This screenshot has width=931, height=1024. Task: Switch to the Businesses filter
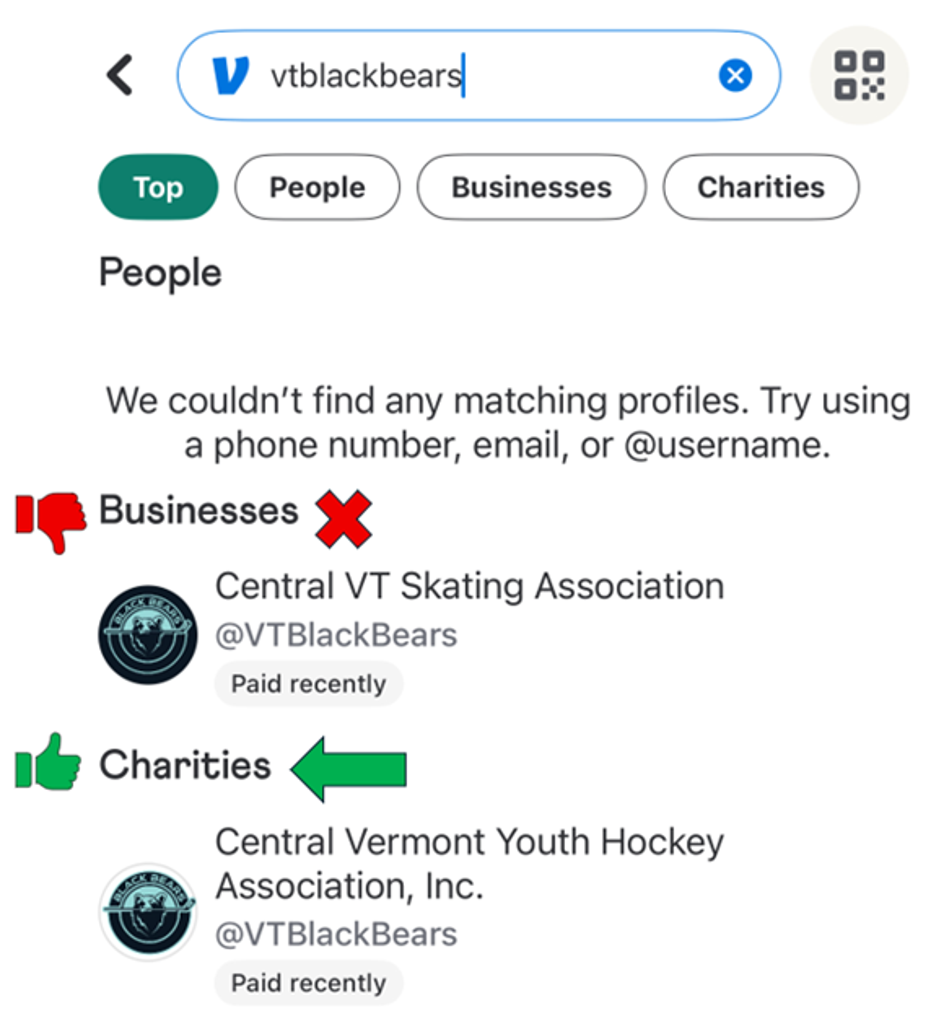(x=531, y=187)
